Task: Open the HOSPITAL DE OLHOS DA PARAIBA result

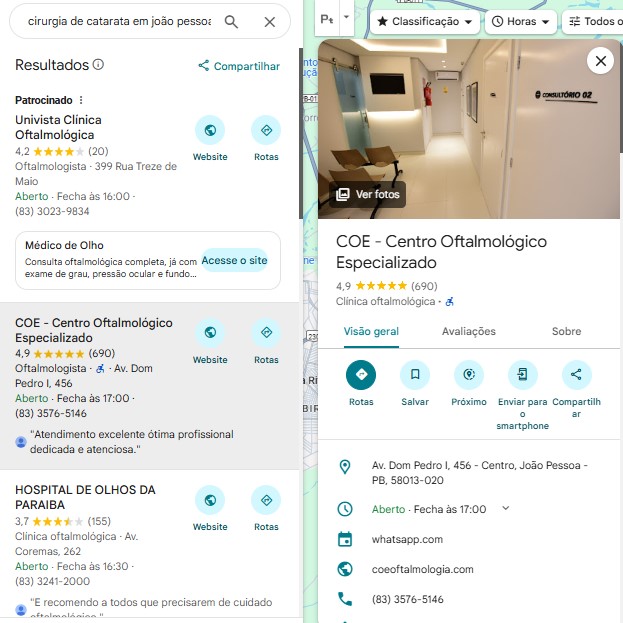Action: point(85,497)
